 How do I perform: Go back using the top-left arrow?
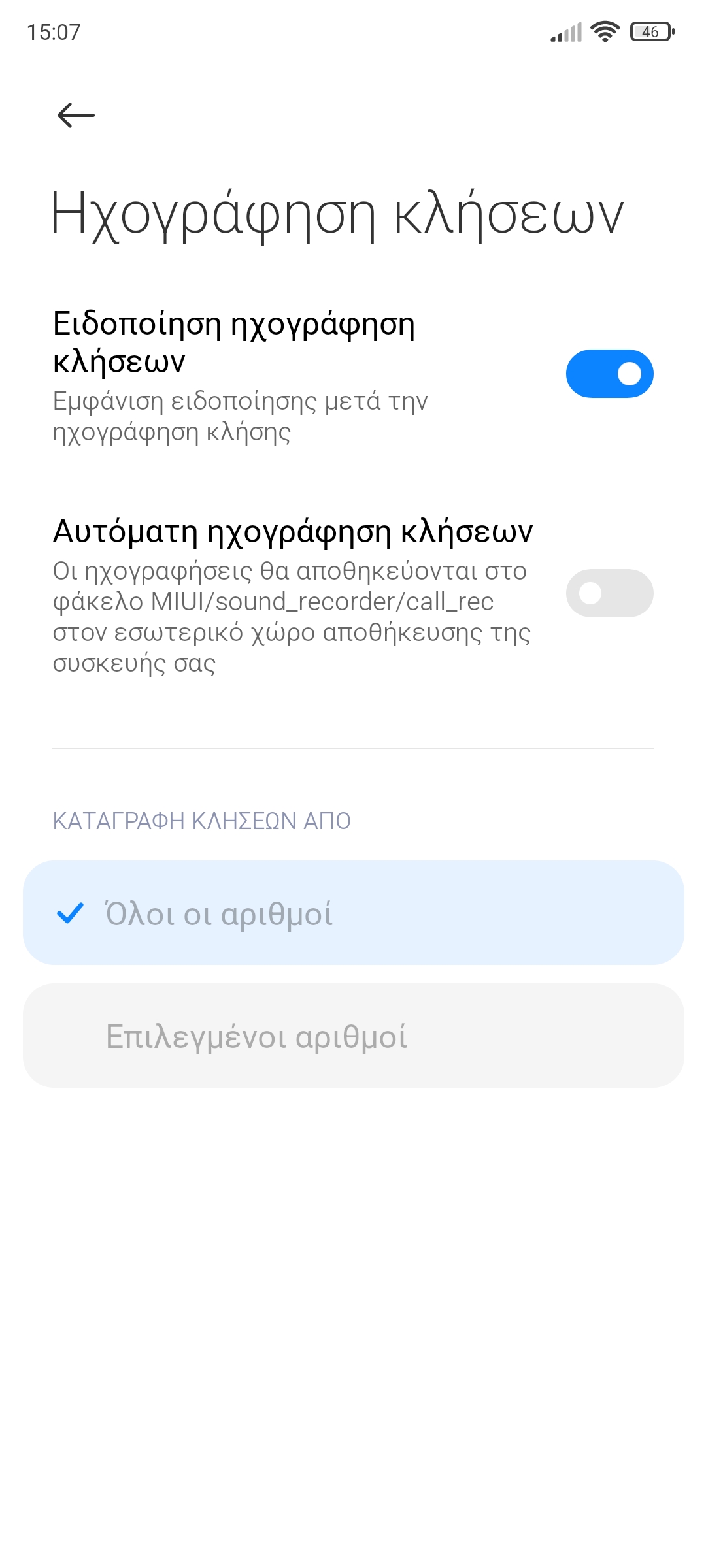pyautogui.click(x=76, y=116)
